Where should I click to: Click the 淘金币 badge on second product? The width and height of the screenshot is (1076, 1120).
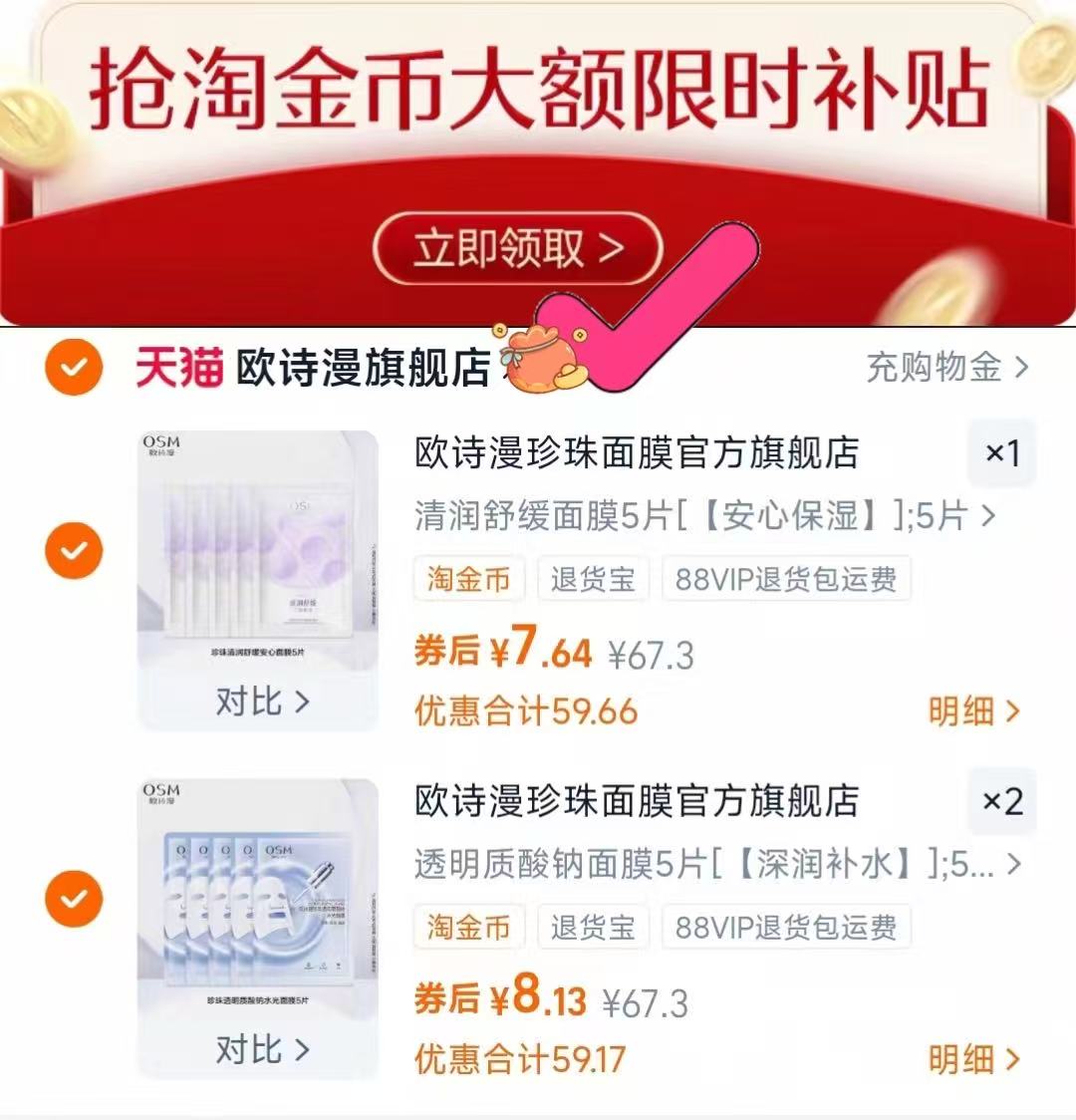pos(467,928)
